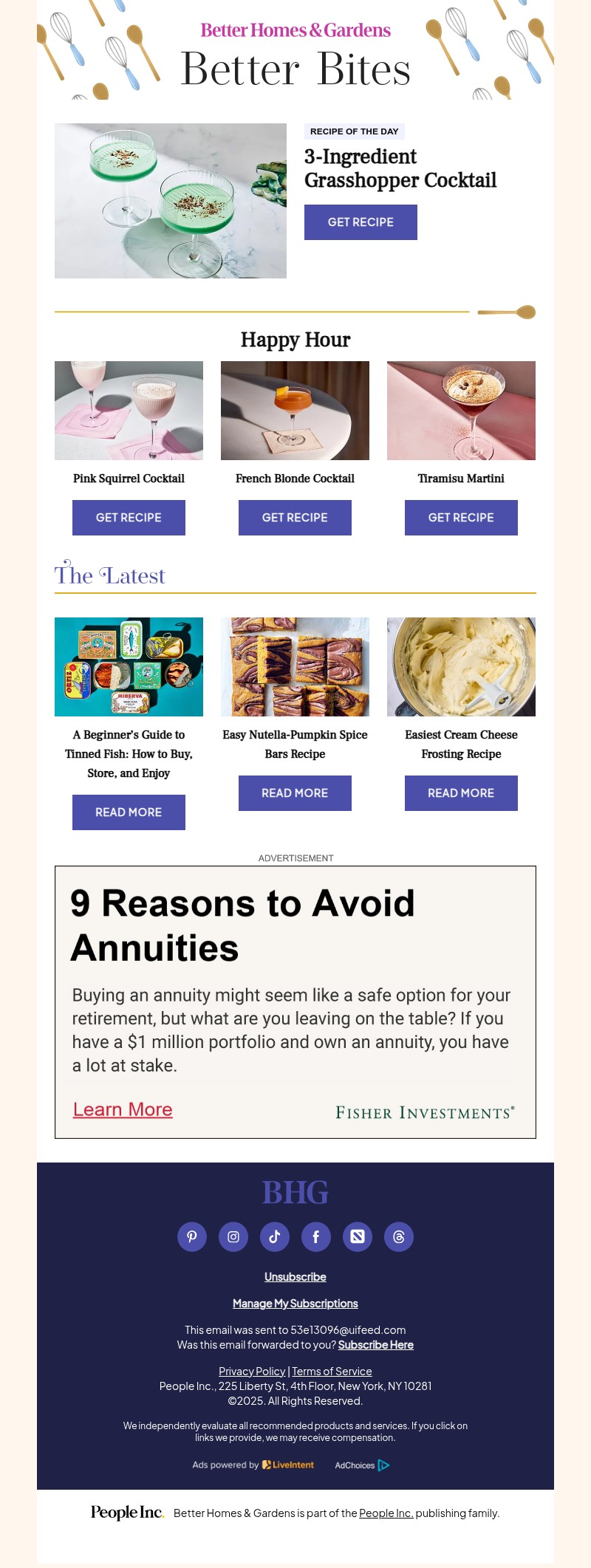Open BHG TikTok page
591x1568 pixels.
(x=275, y=1236)
